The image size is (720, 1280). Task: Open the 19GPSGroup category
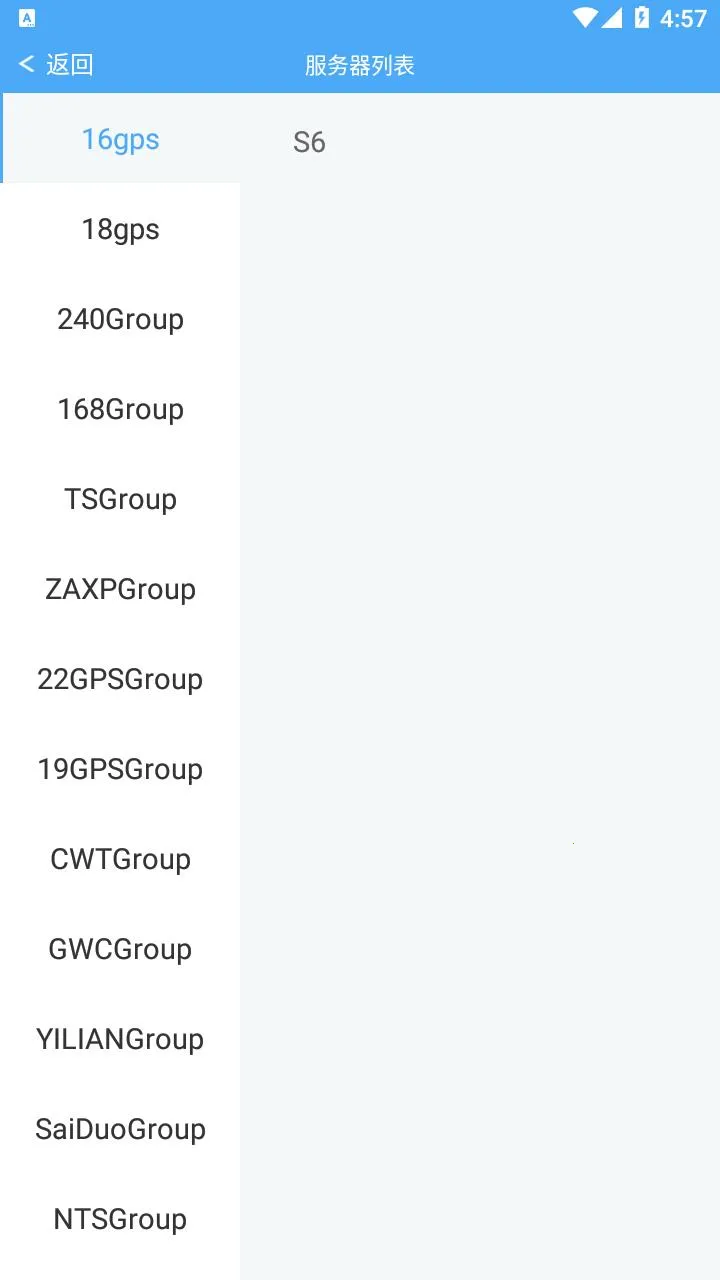[x=120, y=769]
